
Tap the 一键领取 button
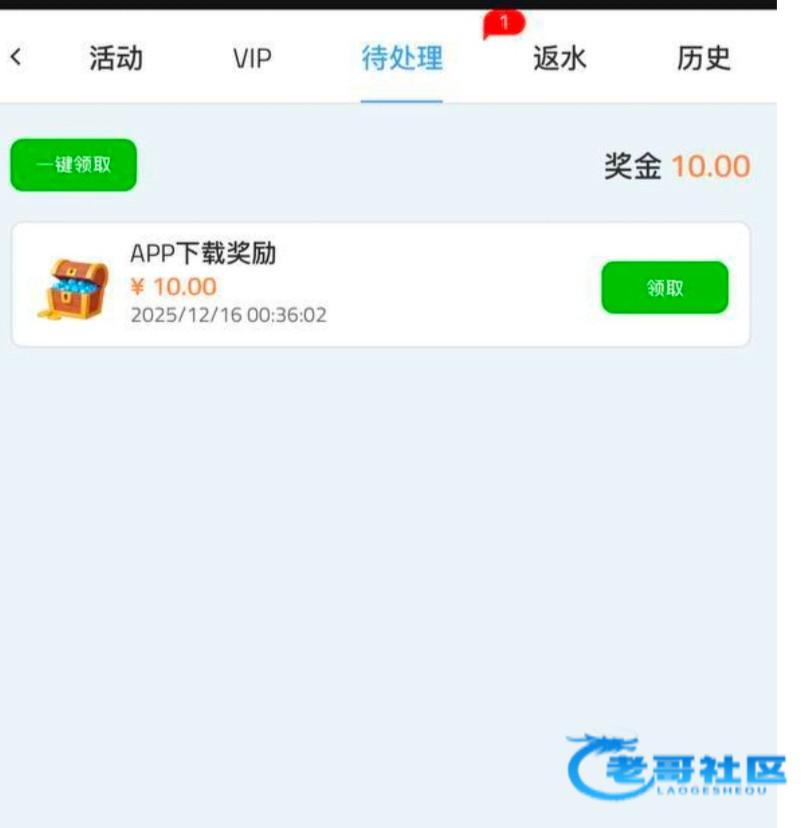click(74, 165)
